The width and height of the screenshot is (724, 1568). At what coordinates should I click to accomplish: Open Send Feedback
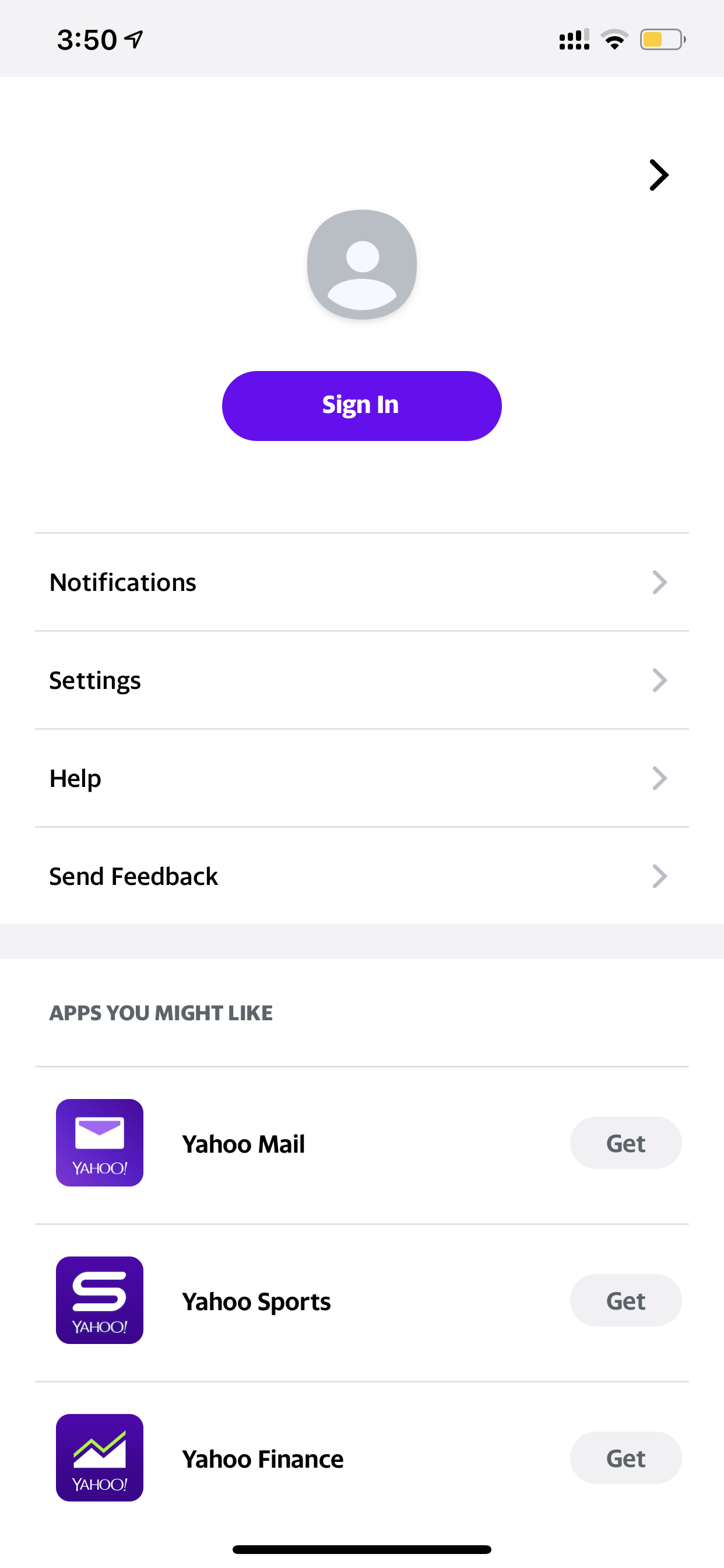[x=361, y=877]
